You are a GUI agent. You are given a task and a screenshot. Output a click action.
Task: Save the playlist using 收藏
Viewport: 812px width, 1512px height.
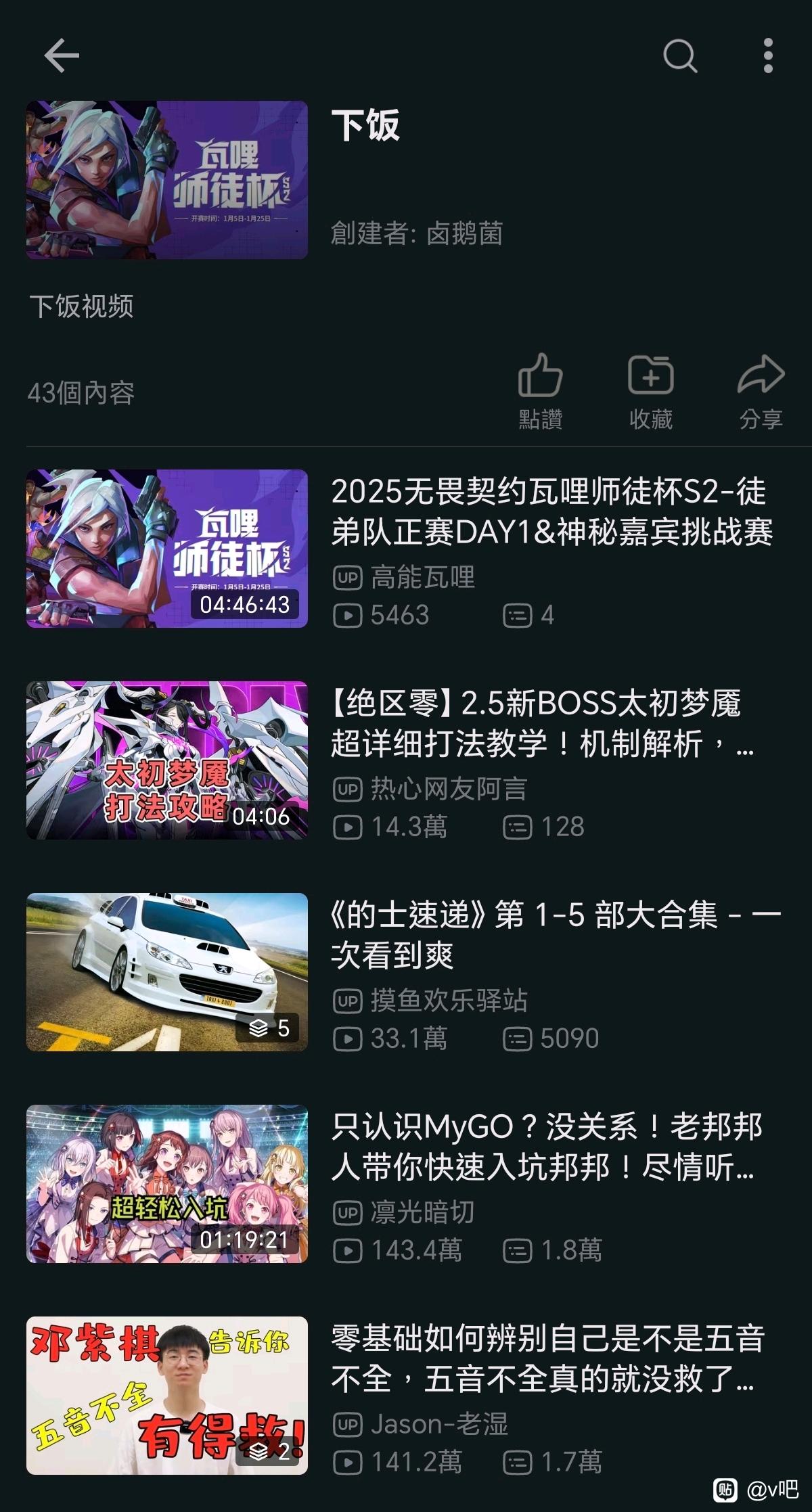(650, 391)
